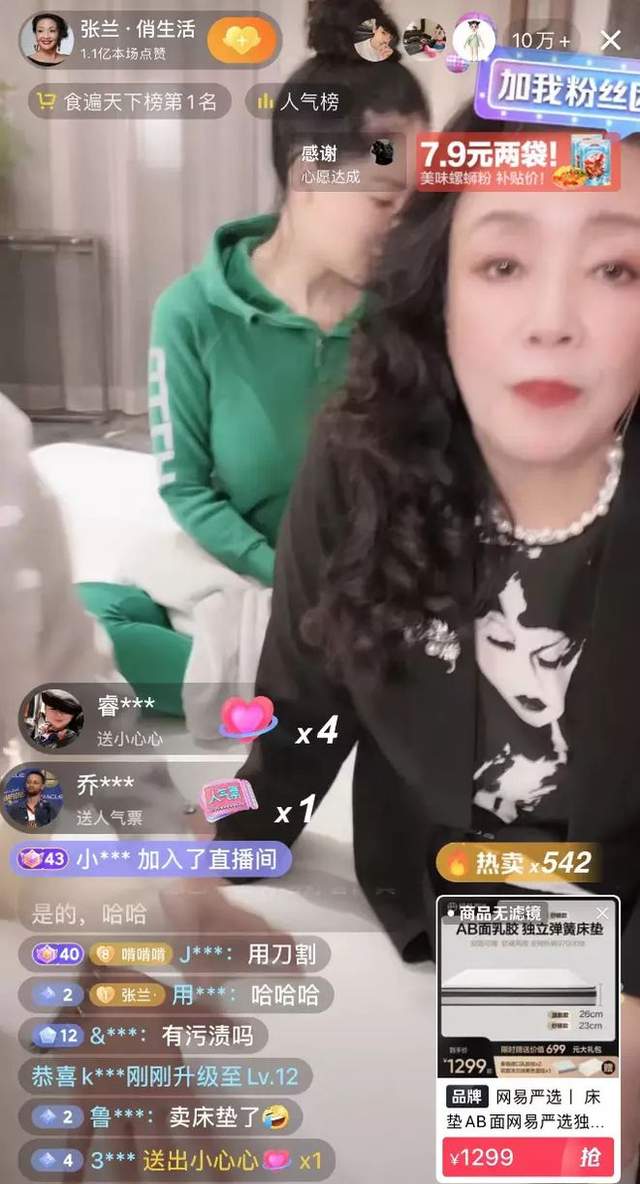Dismiss the mattress product card

(x=602, y=913)
